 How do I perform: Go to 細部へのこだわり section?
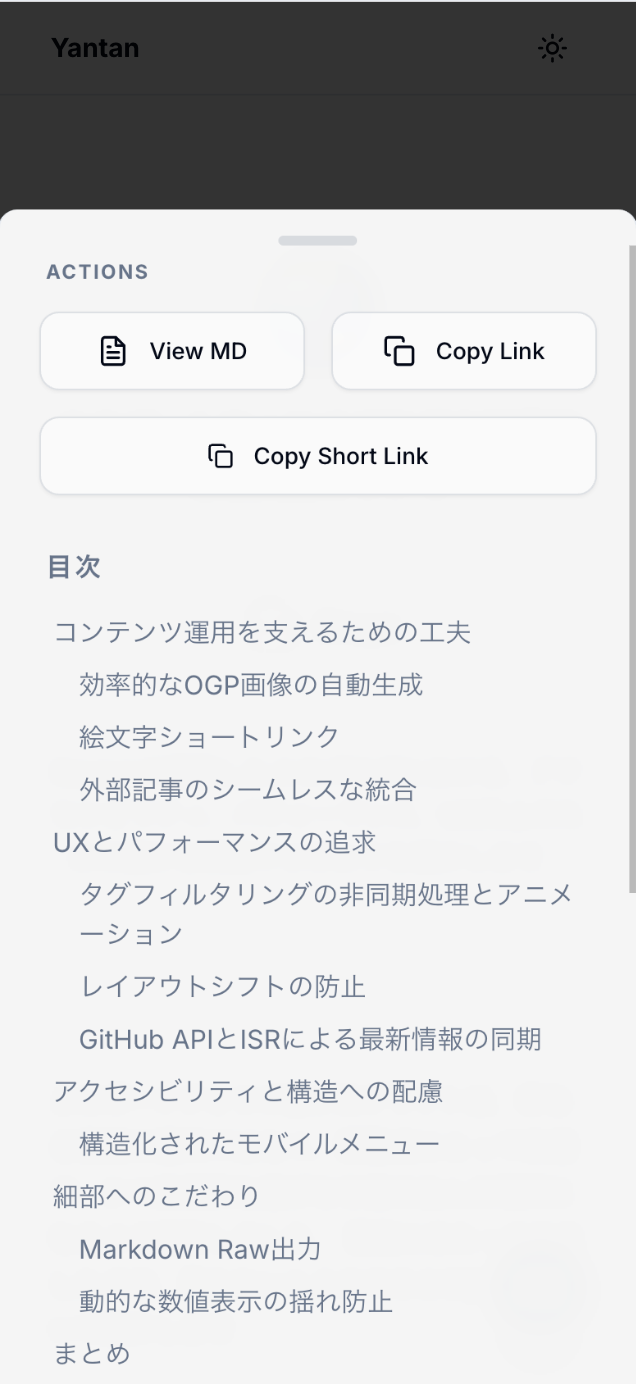coord(157,1196)
